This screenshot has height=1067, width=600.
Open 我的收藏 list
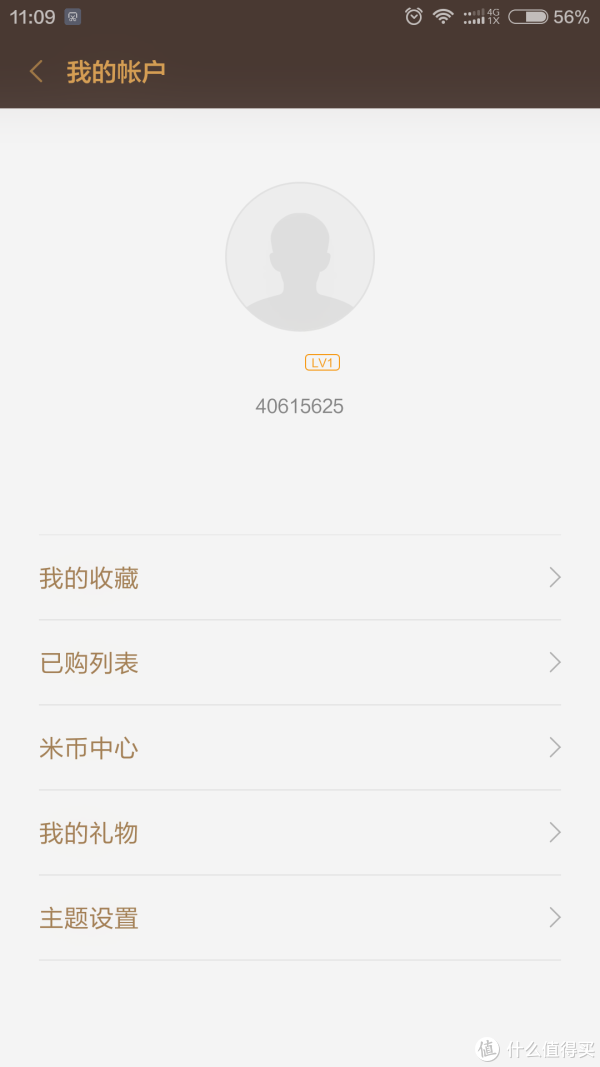pos(300,578)
